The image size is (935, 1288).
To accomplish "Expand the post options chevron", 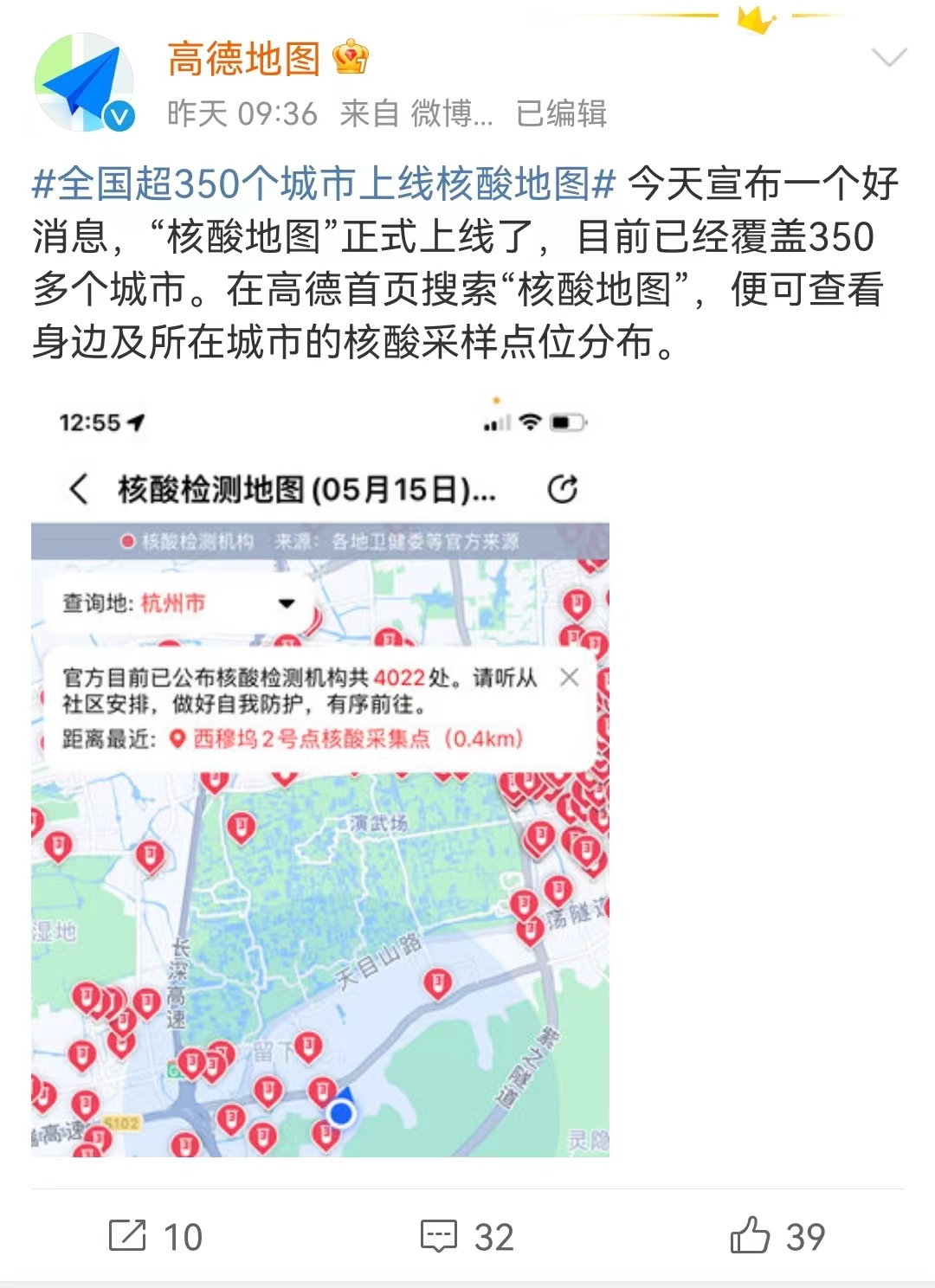I will 888,58.
